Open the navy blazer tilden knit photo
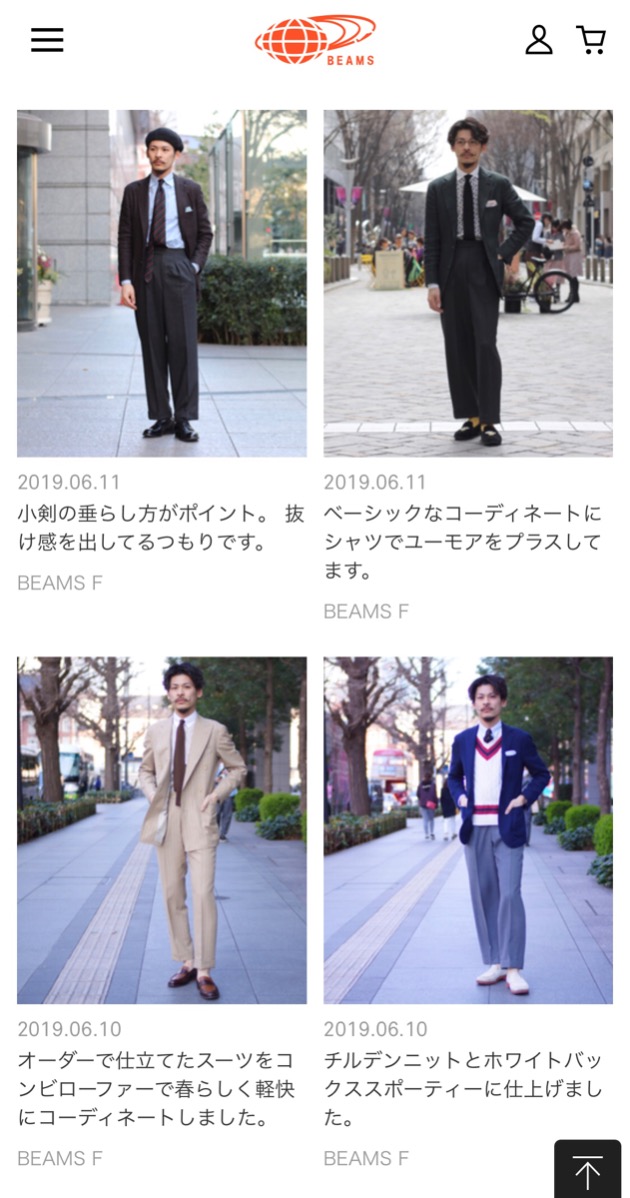This screenshot has height=1198, width=630. [468, 830]
